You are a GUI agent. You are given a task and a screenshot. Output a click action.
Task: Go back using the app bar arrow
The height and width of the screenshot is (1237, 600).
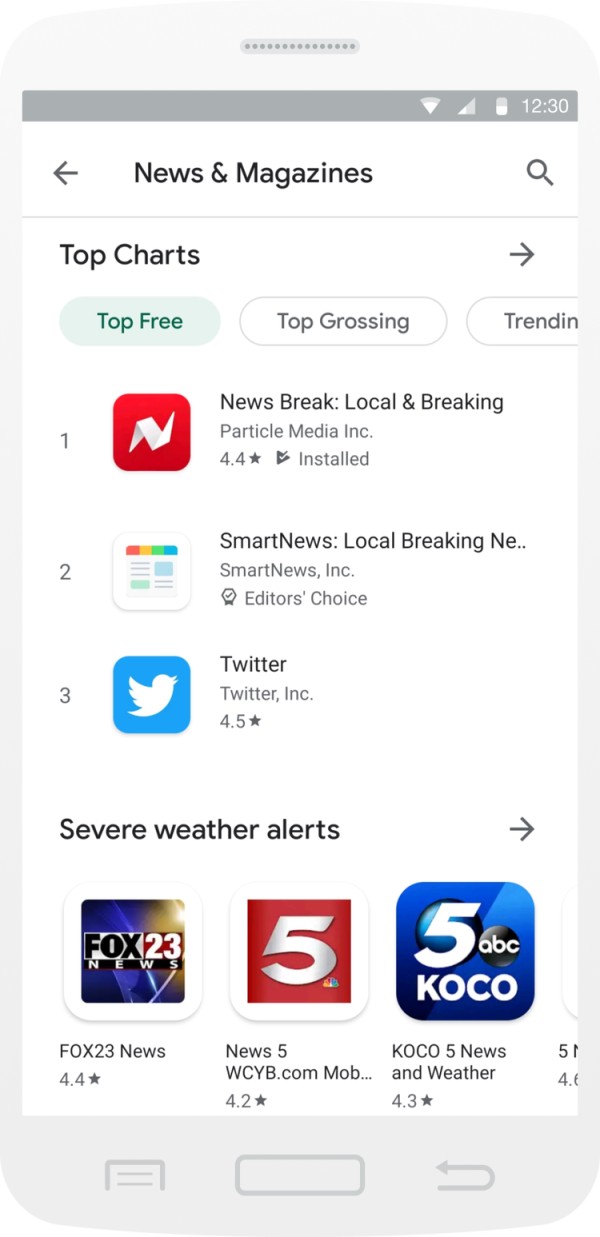(66, 173)
